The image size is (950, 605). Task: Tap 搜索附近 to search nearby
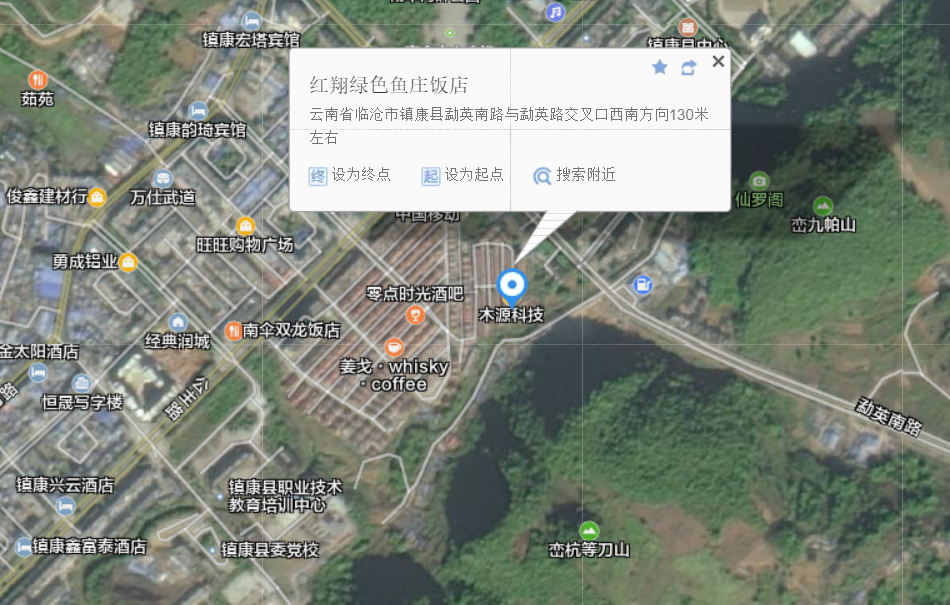575,175
